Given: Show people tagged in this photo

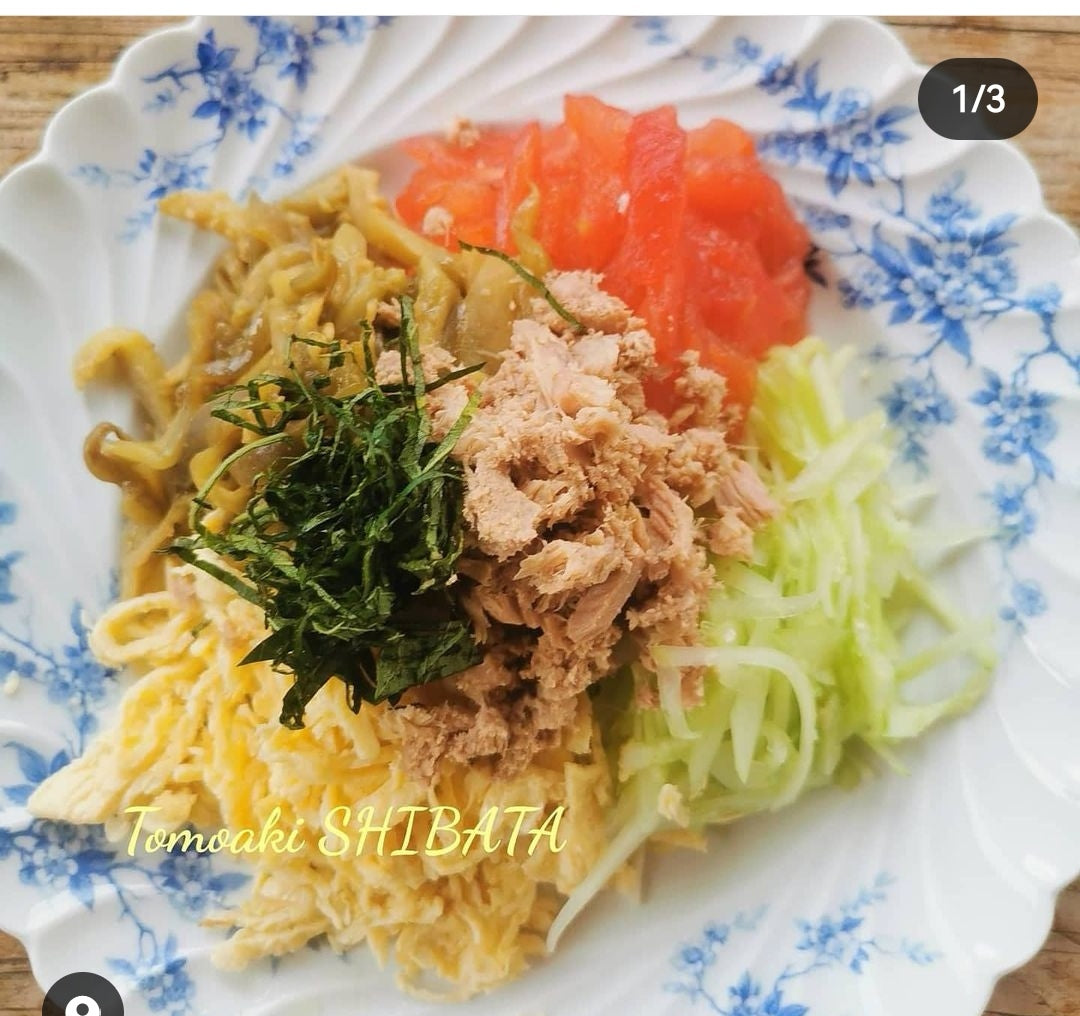Looking at the screenshot, I should (x=82, y=1000).
